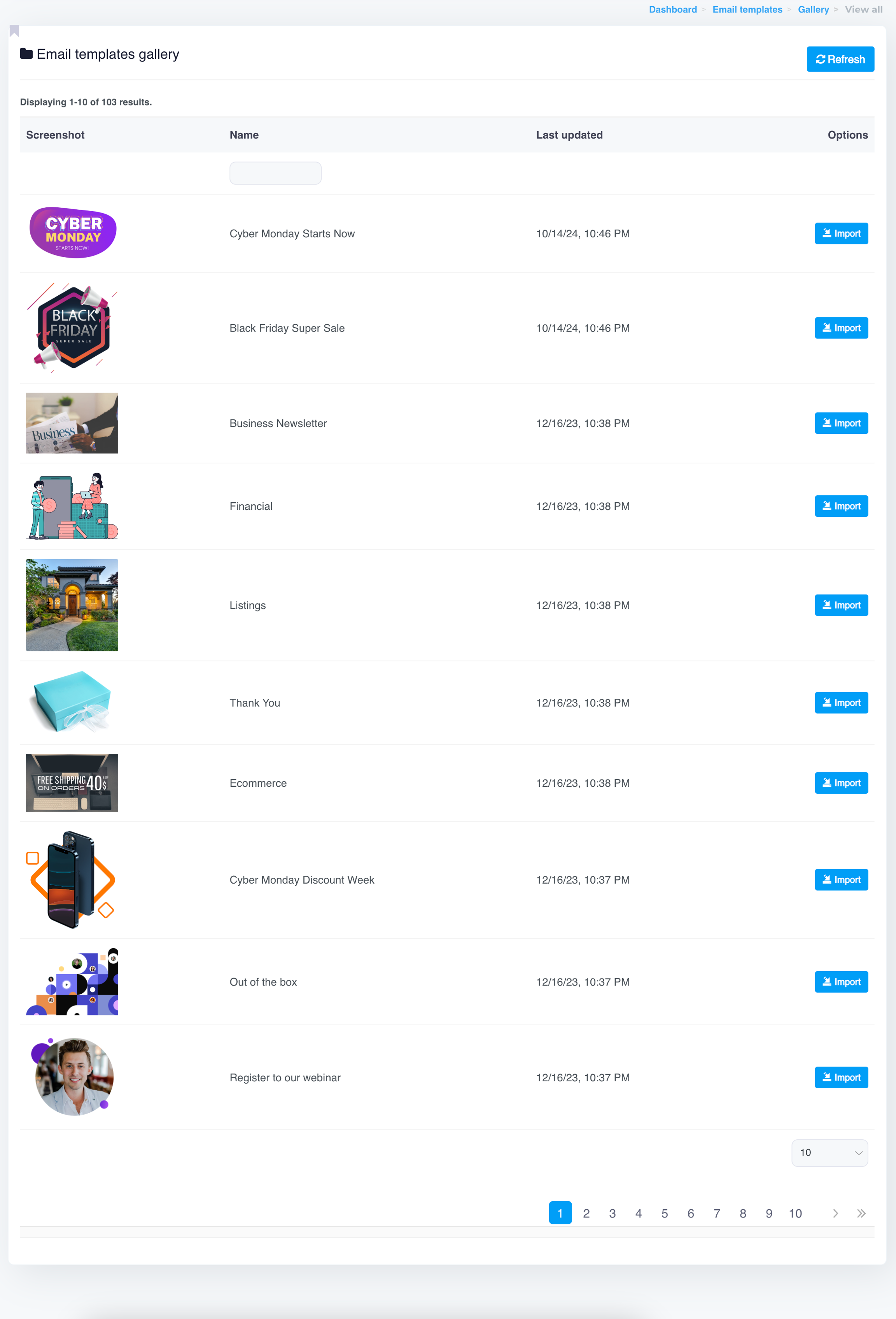This screenshot has height=1319, width=896.
Task: Import the Thank You template
Action: coord(841,703)
